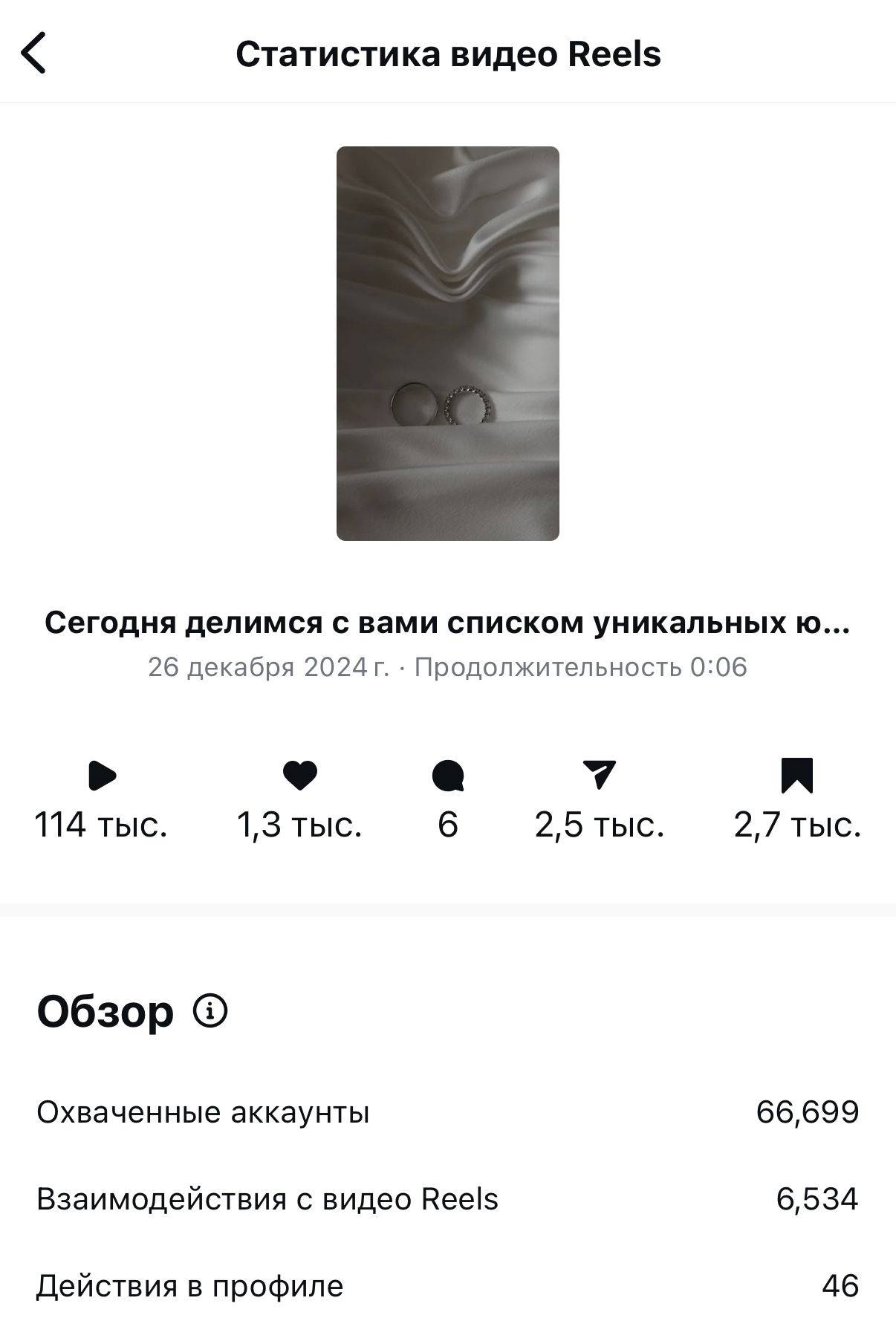This screenshot has height=1344, width=896.
Task: Go back from Reels statistics
Action: (34, 53)
